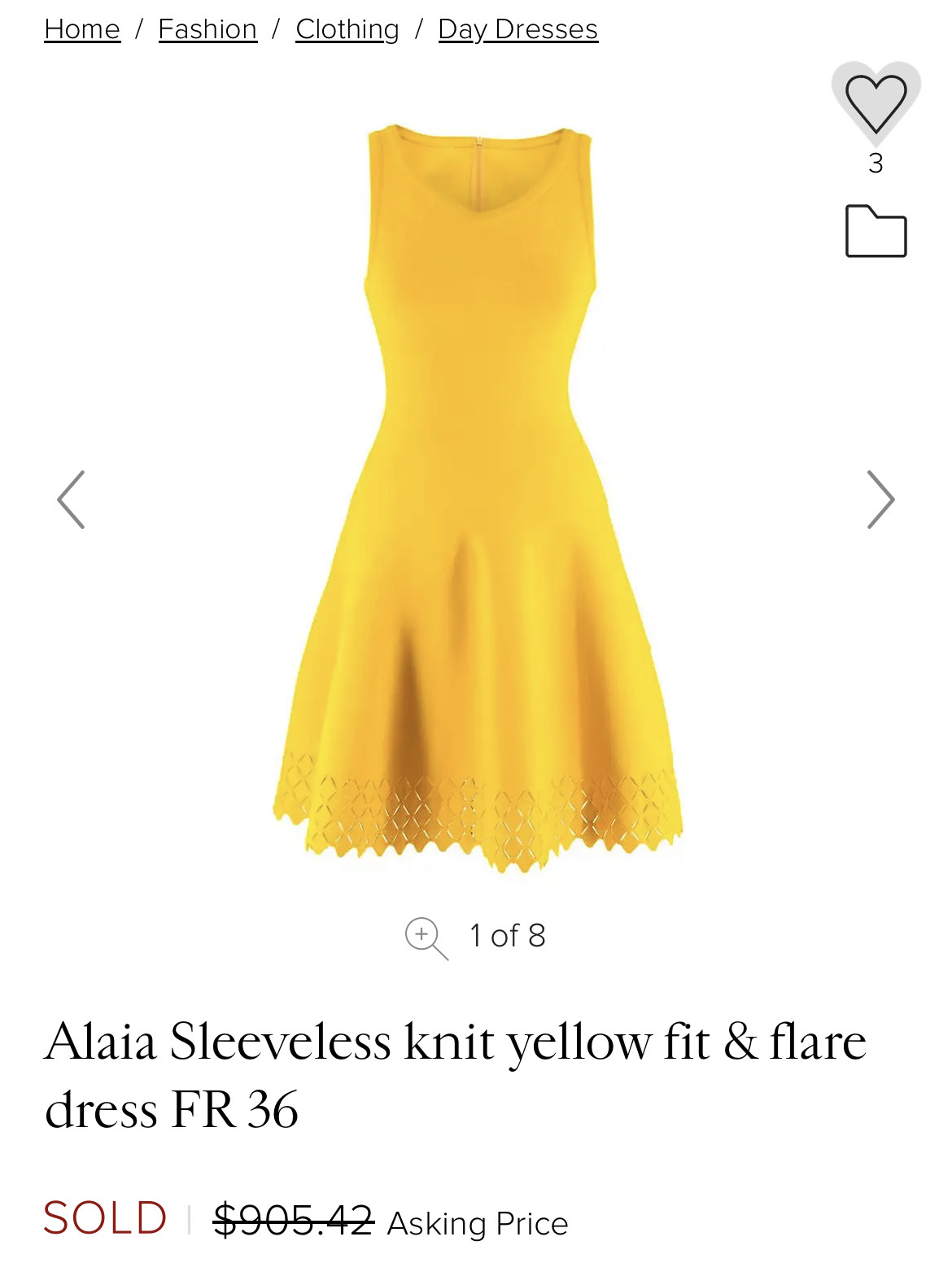Screen dimensions: 952x1276
Task: Zoom in with the magnifier icon
Action: tap(426, 937)
